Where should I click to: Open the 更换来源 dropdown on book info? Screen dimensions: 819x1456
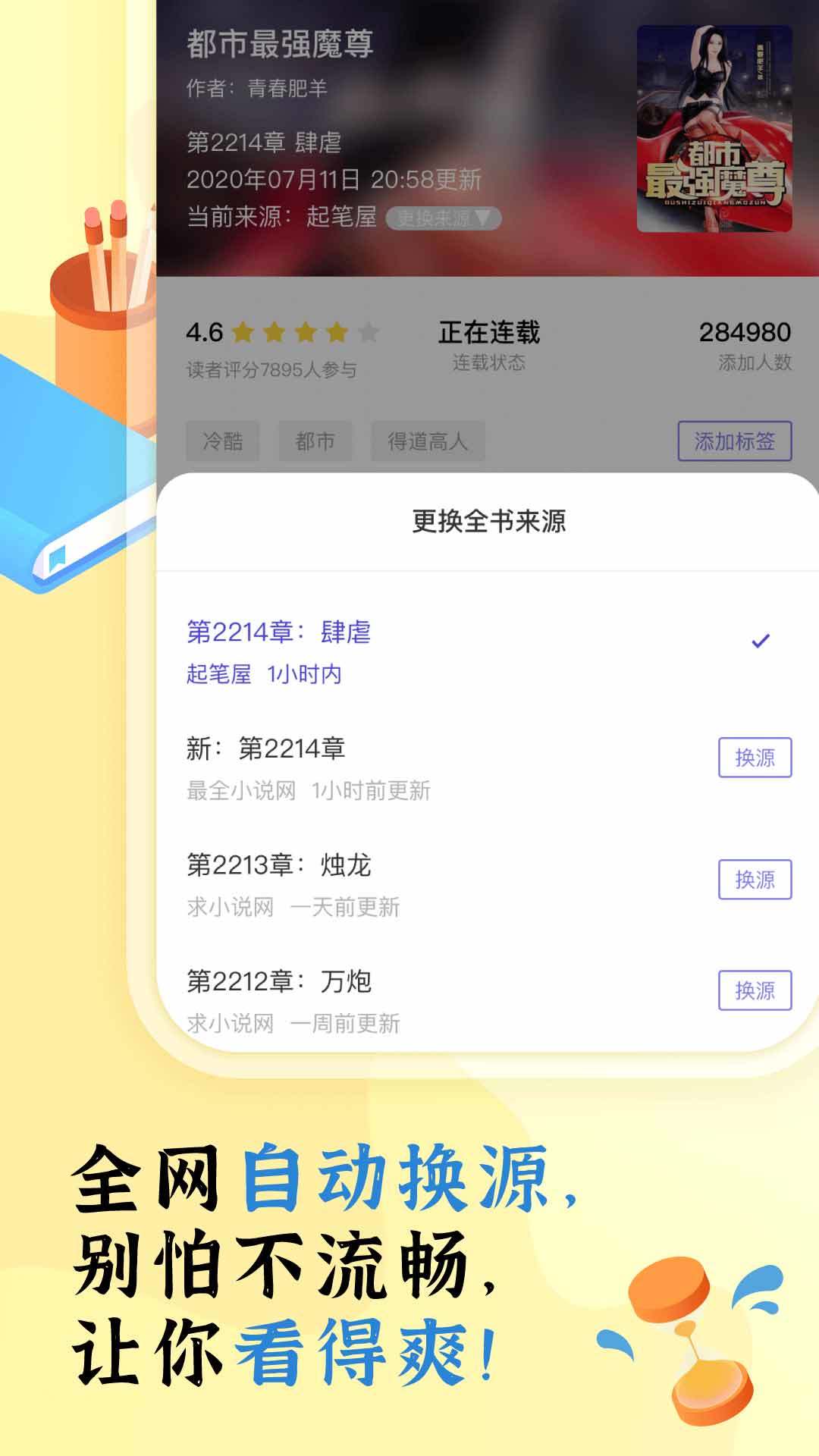442,218
